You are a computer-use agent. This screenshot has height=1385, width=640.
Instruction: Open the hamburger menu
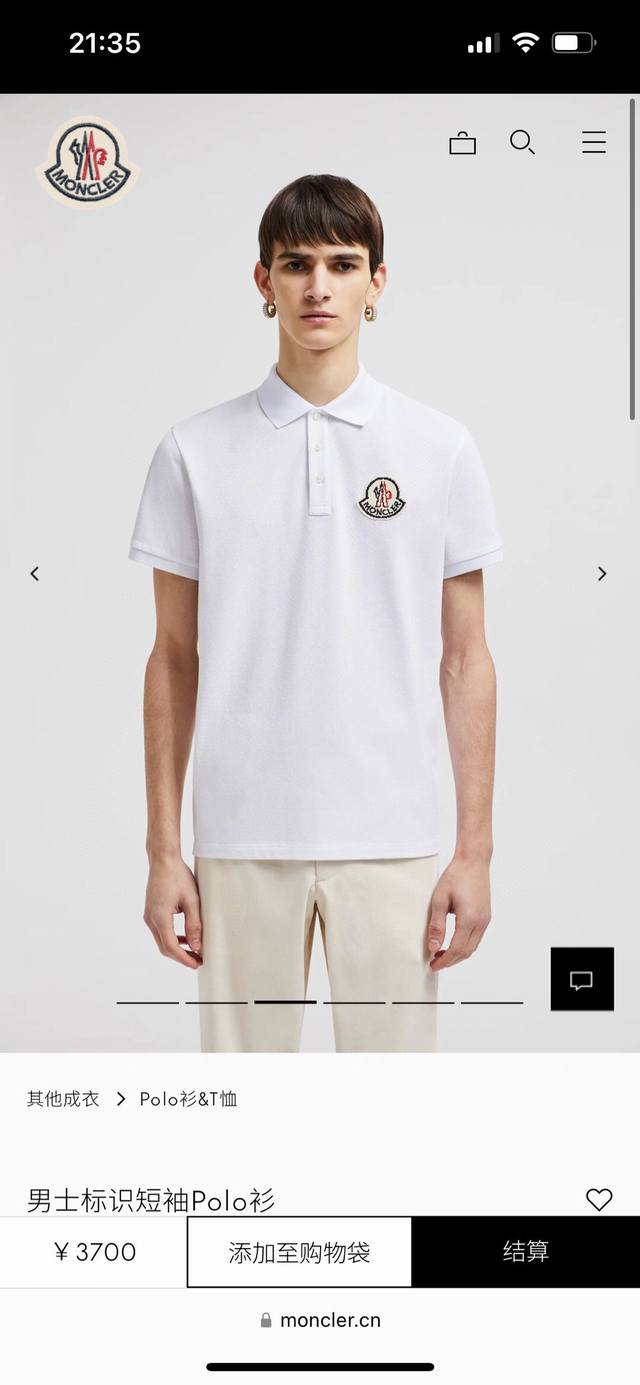click(x=594, y=143)
